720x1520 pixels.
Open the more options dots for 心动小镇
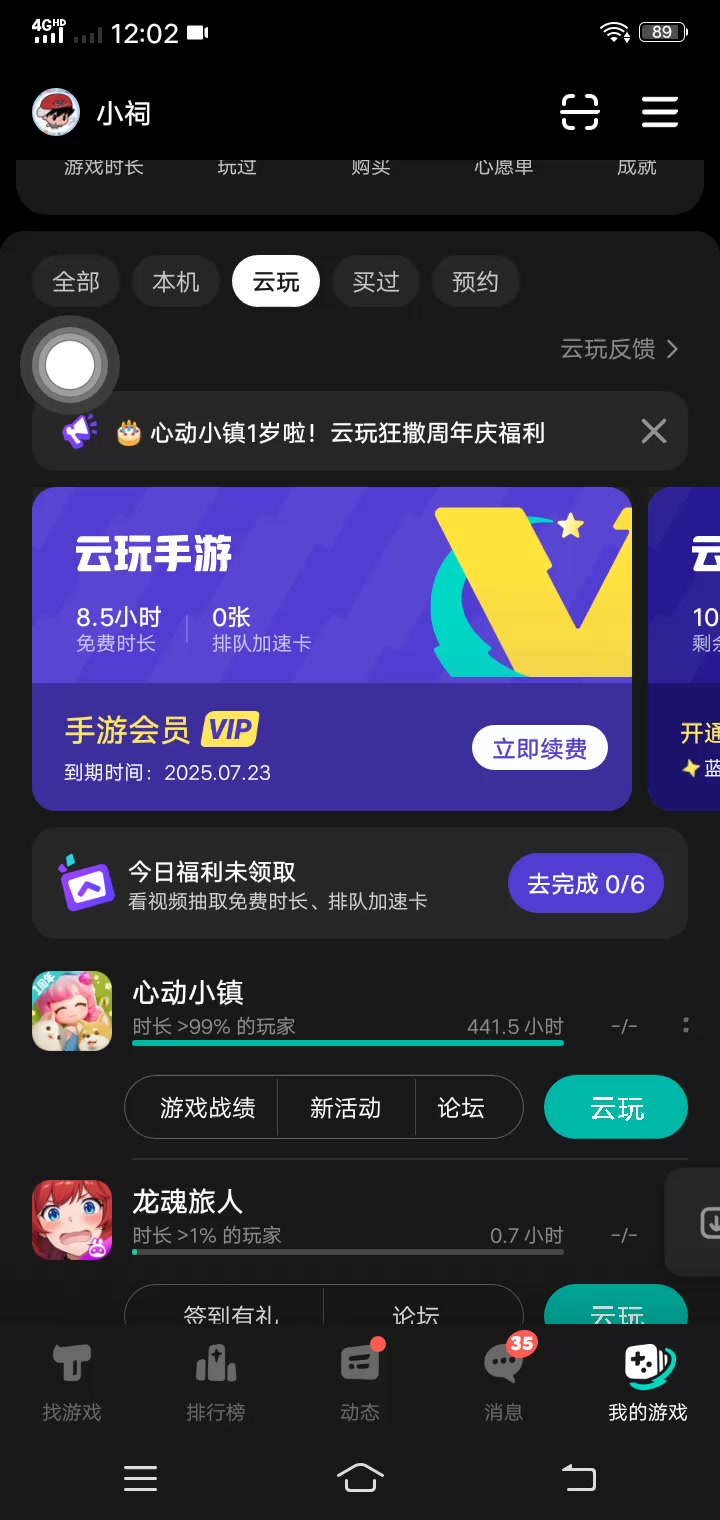[686, 1025]
